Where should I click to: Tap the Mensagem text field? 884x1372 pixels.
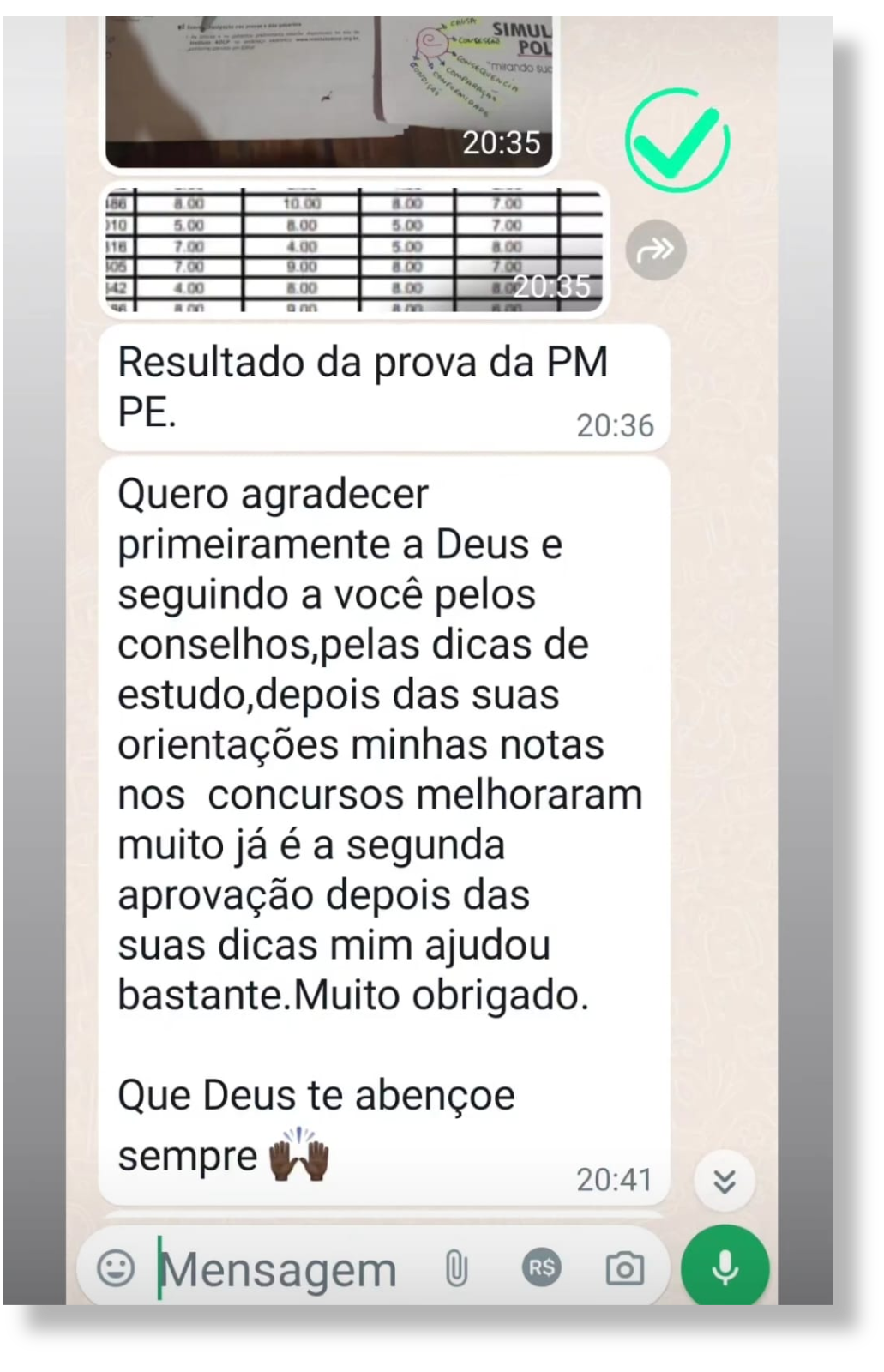pos(283,1269)
